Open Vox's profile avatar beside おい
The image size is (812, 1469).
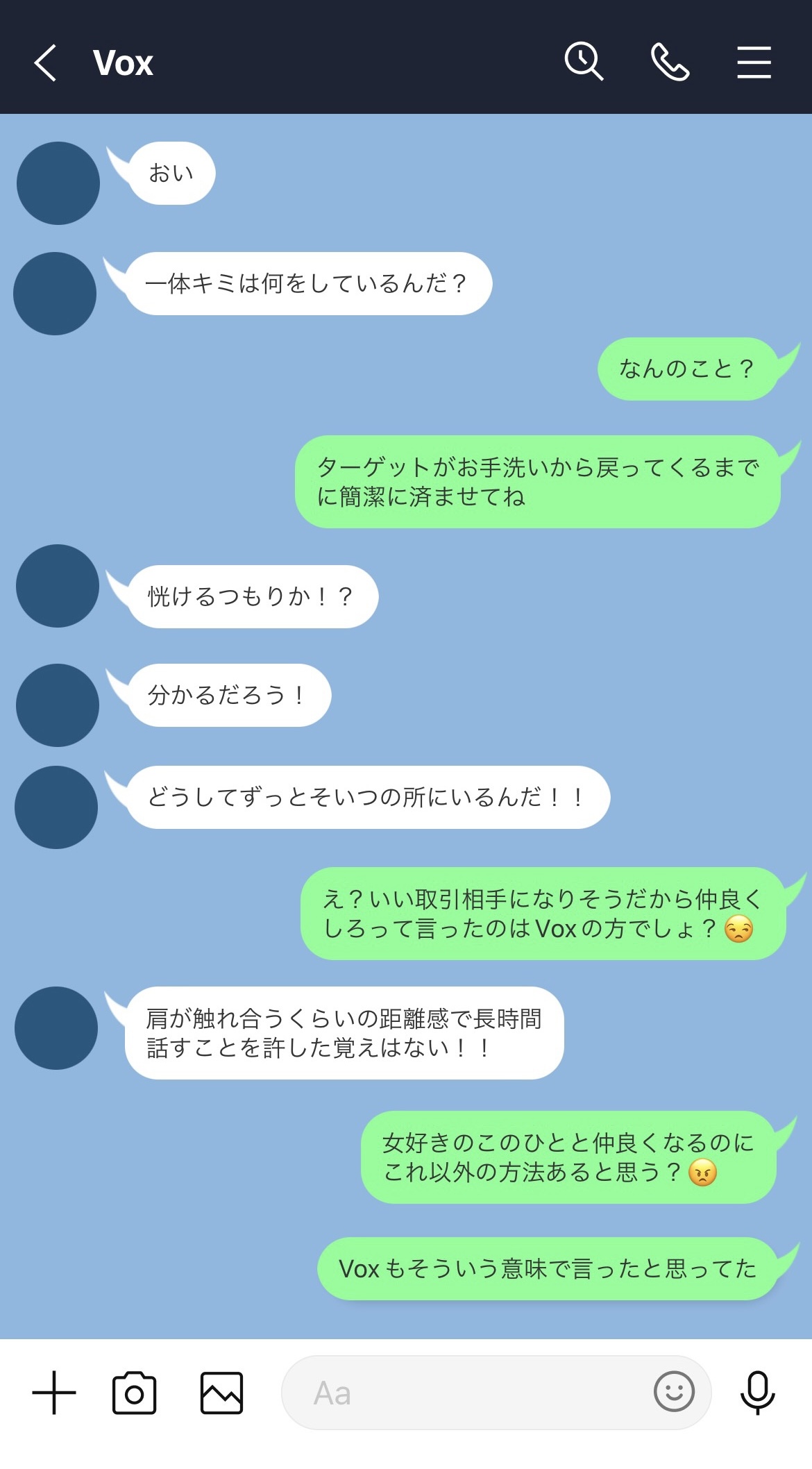click(58, 183)
